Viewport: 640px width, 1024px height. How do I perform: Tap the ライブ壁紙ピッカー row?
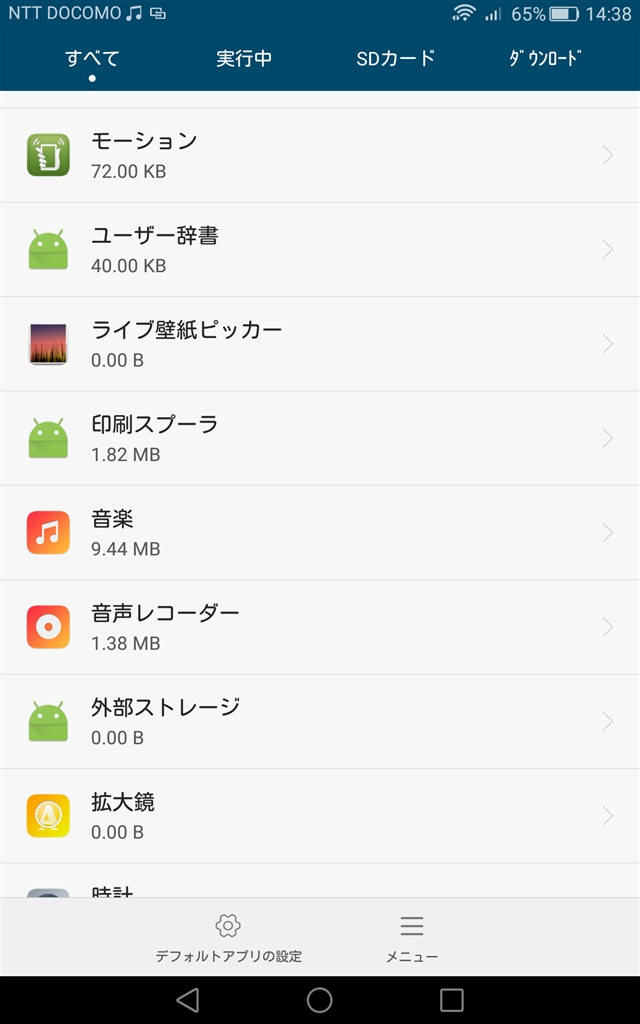click(x=320, y=343)
